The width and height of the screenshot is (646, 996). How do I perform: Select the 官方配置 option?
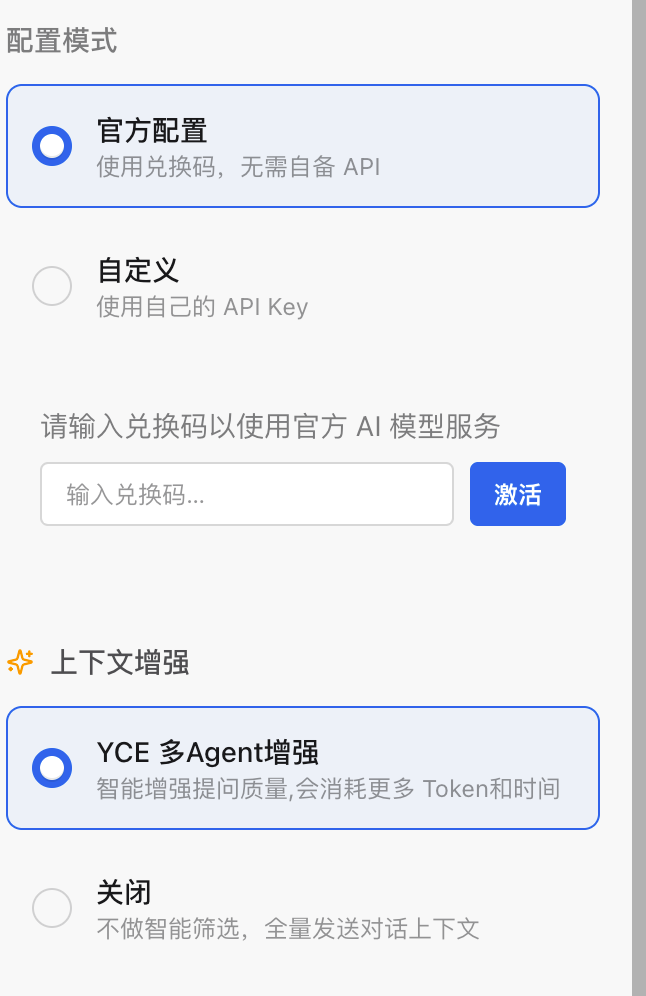(x=302, y=146)
